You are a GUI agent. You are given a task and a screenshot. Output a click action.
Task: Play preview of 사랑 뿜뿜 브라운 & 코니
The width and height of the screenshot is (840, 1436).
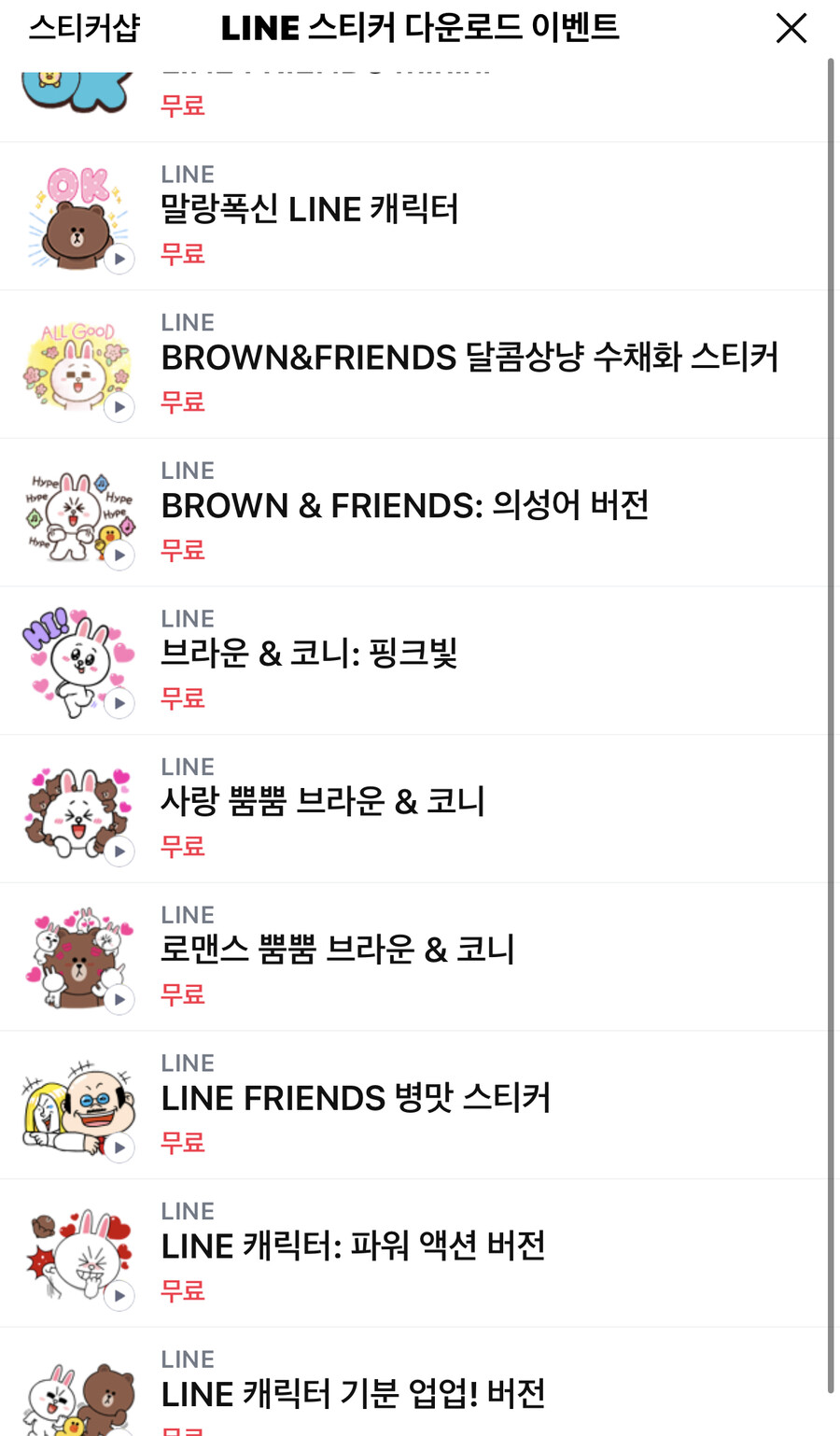tap(119, 852)
